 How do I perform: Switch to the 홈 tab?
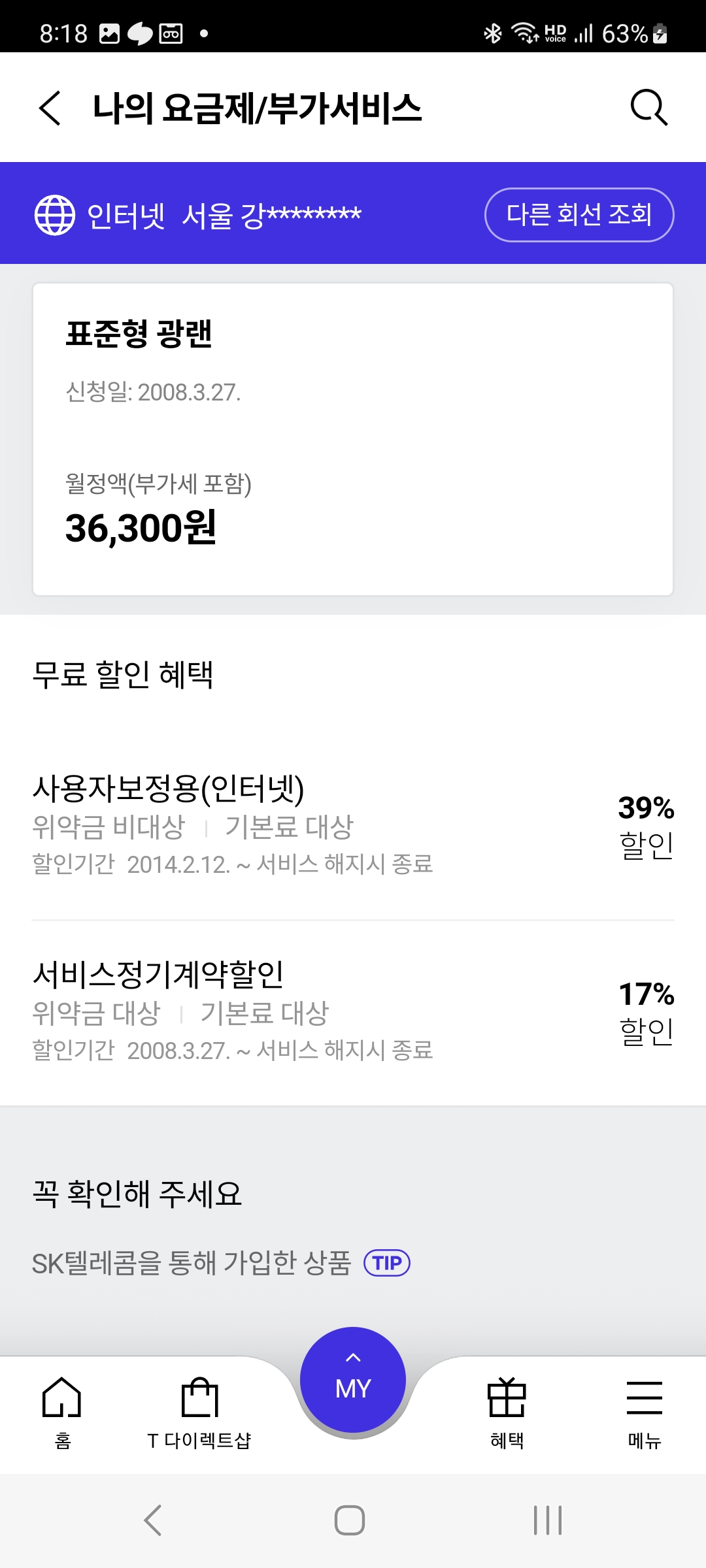62,1411
